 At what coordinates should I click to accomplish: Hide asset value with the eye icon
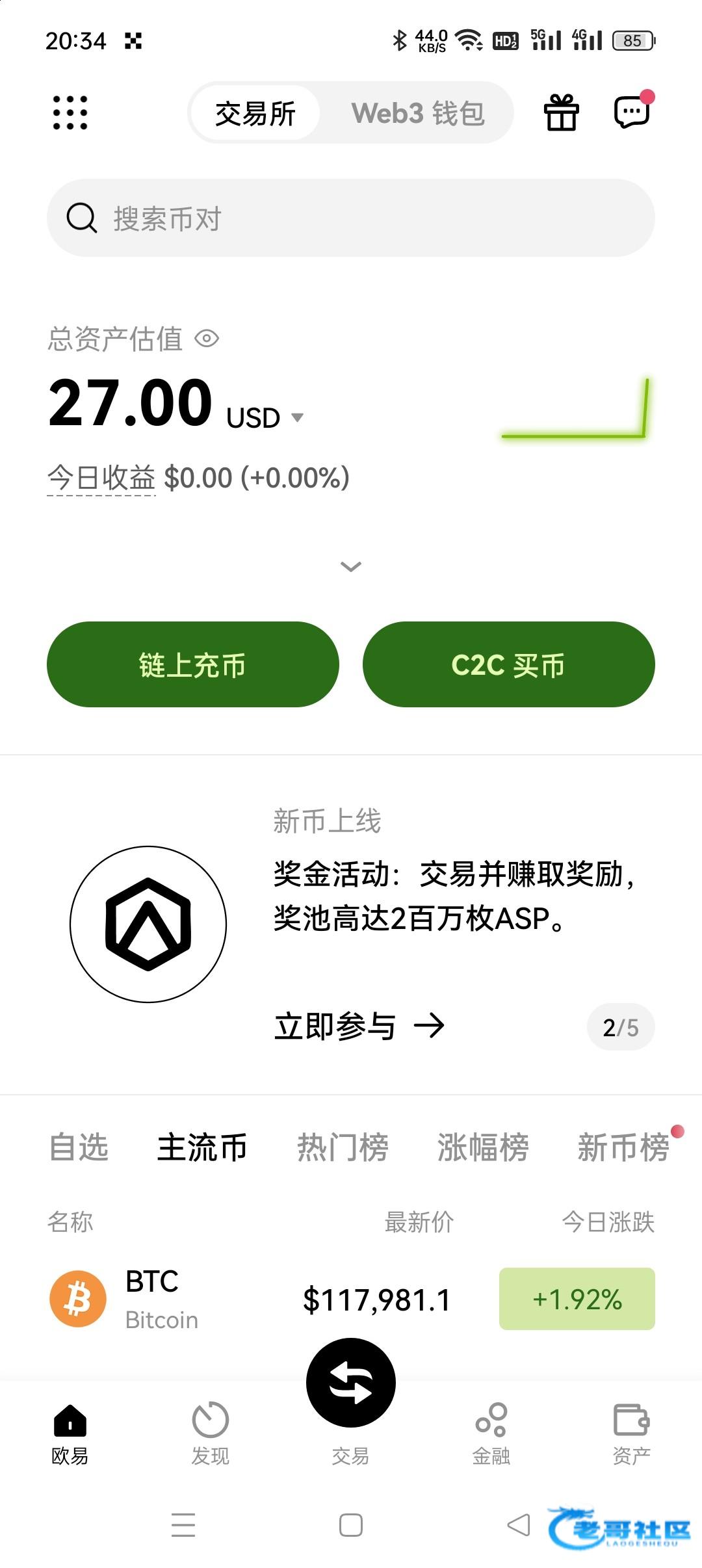(x=207, y=339)
